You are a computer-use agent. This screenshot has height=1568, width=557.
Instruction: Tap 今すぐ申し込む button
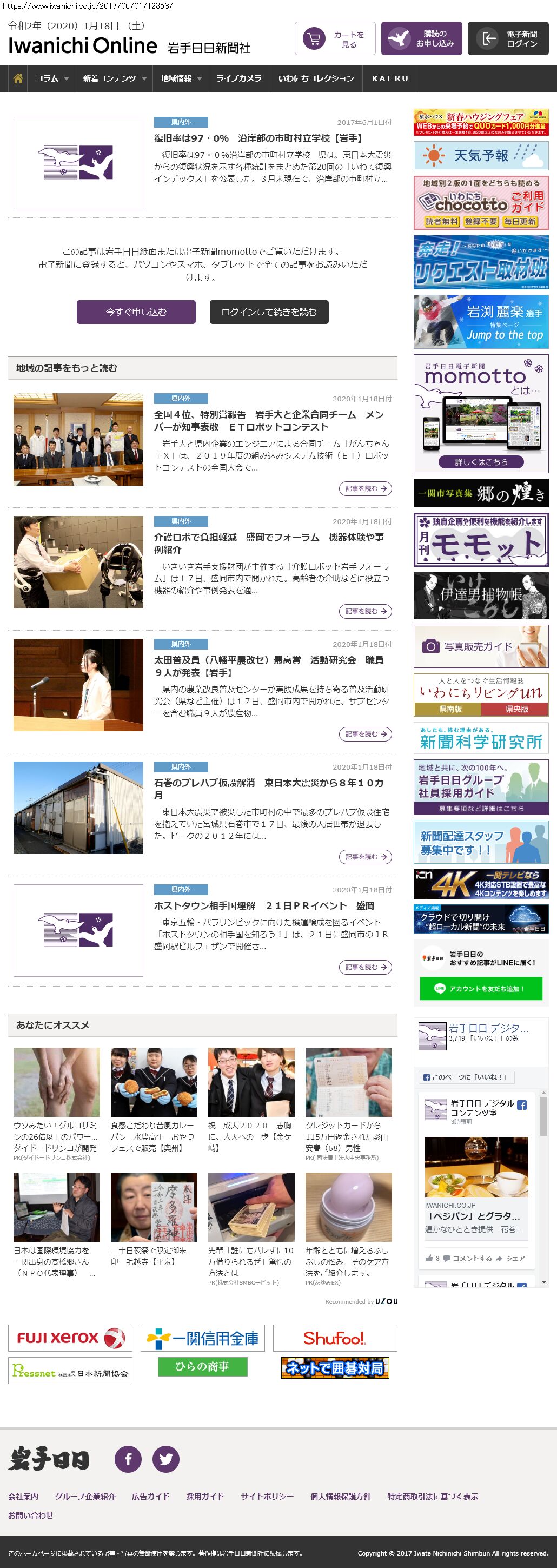click(x=136, y=312)
